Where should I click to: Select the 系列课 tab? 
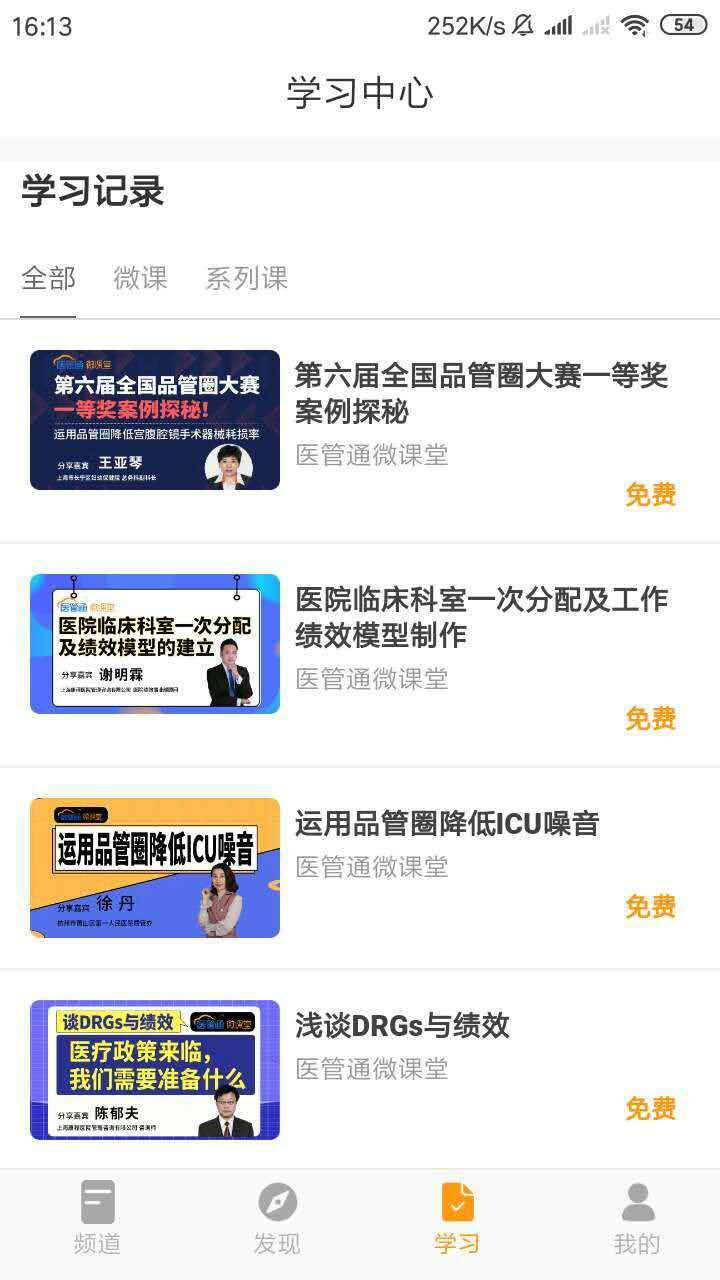point(248,279)
